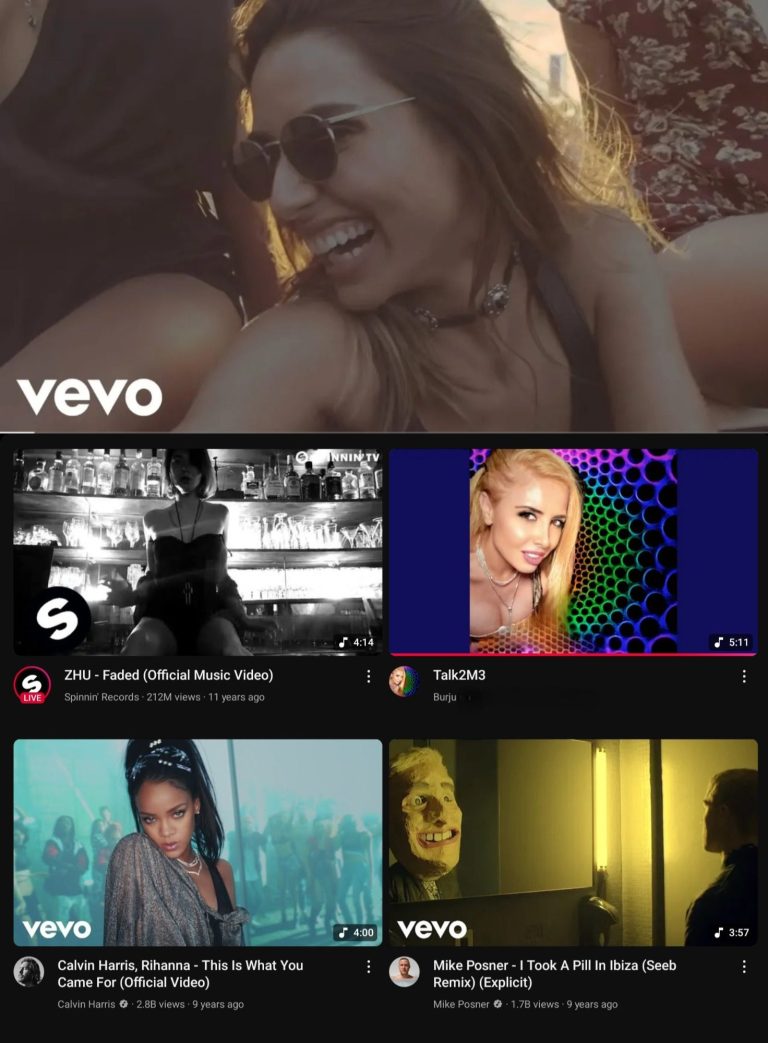Play This Is What You Came For video
Viewport: 768px width, 1043px height.
(x=198, y=842)
